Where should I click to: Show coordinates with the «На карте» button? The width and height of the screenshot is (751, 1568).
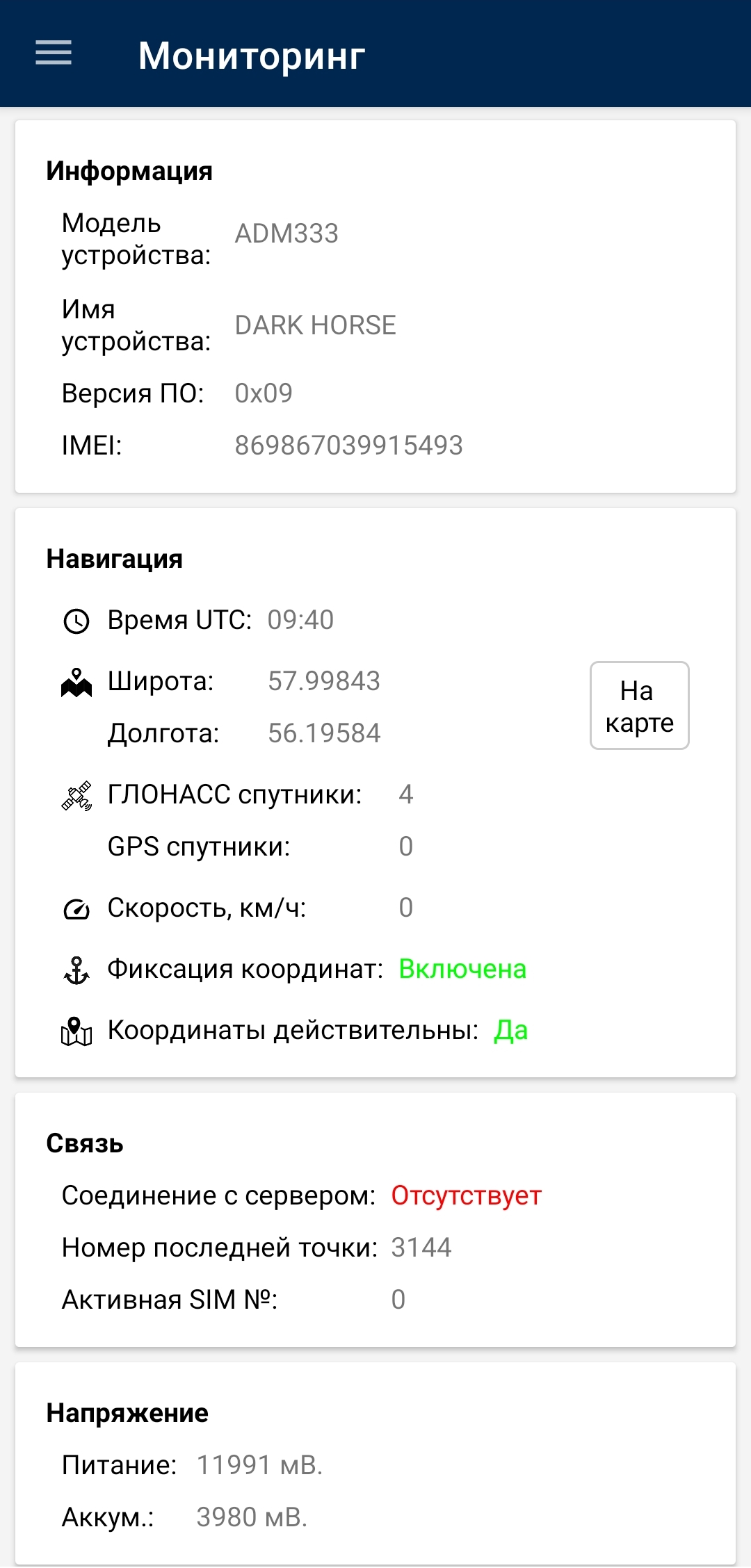pos(639,705)
